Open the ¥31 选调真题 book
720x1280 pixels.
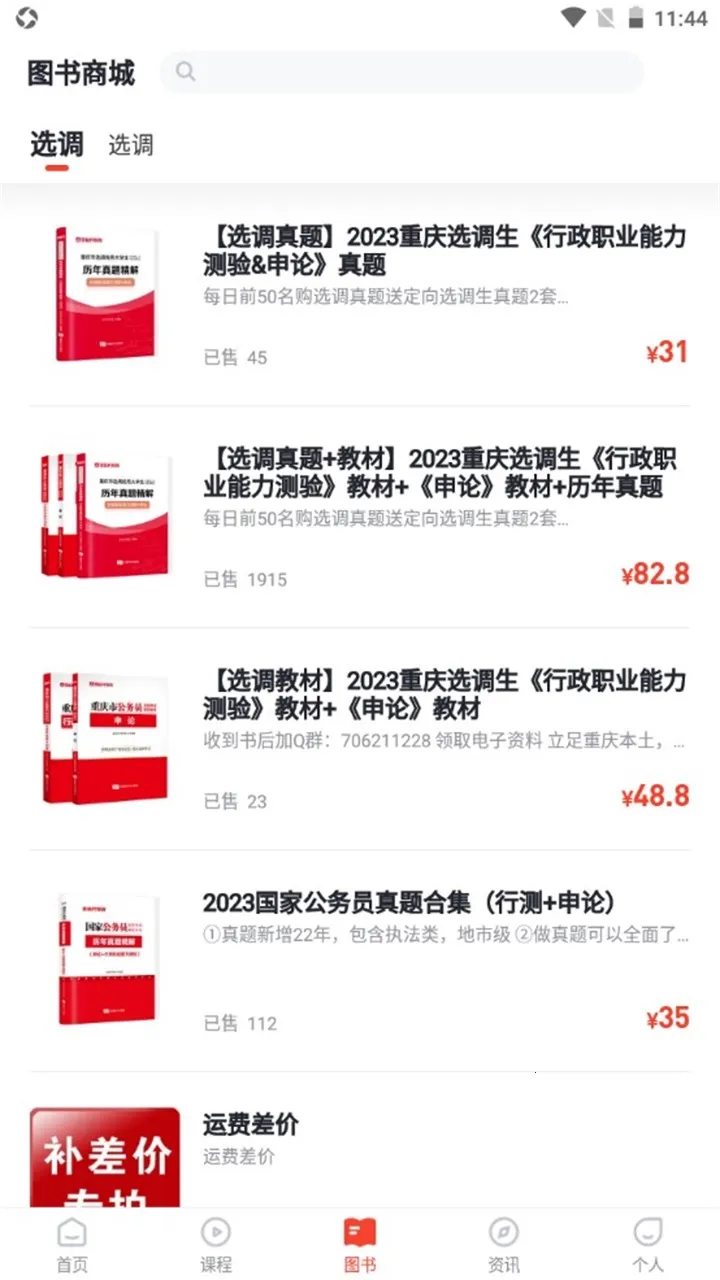pyautogui.click(x=444, y=251)
